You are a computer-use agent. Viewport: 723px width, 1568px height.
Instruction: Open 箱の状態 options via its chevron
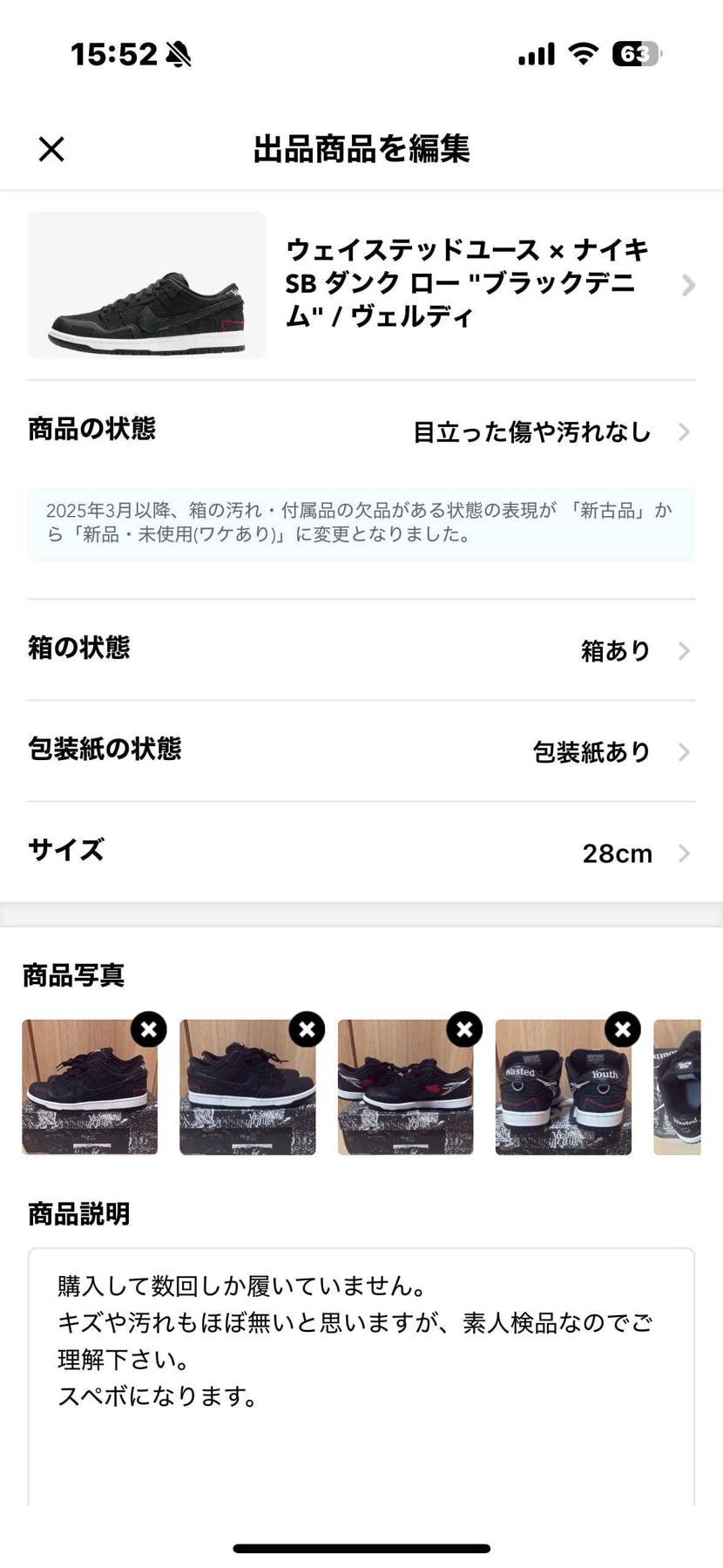(686, 650)
